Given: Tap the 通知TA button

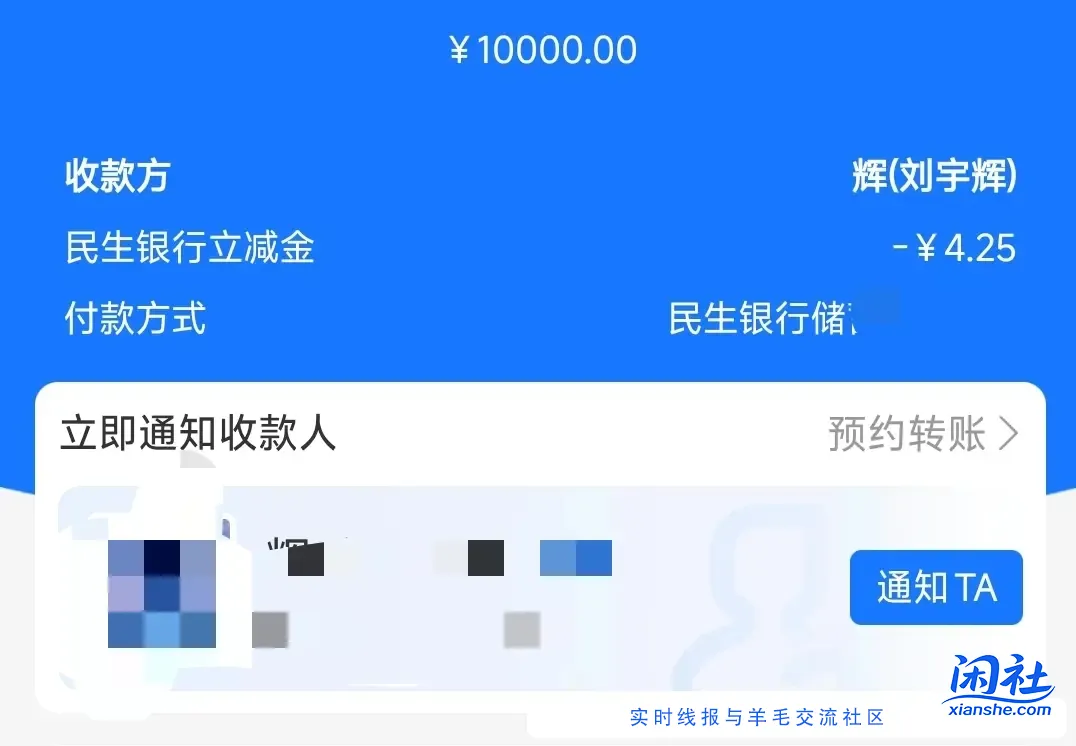Looking at the screenshot, I should coord(936,588).
